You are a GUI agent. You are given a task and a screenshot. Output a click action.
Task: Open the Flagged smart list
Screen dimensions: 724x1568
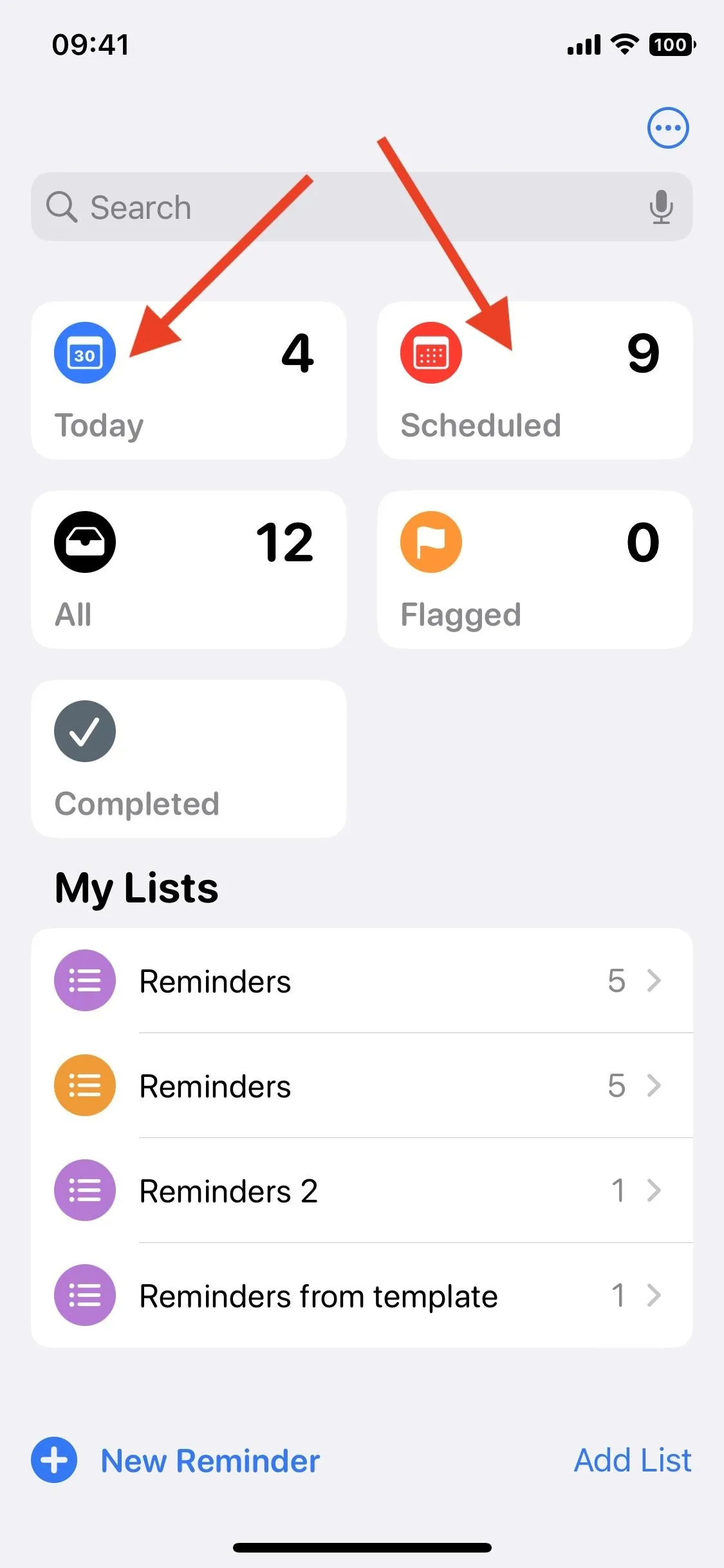[535, 570]
